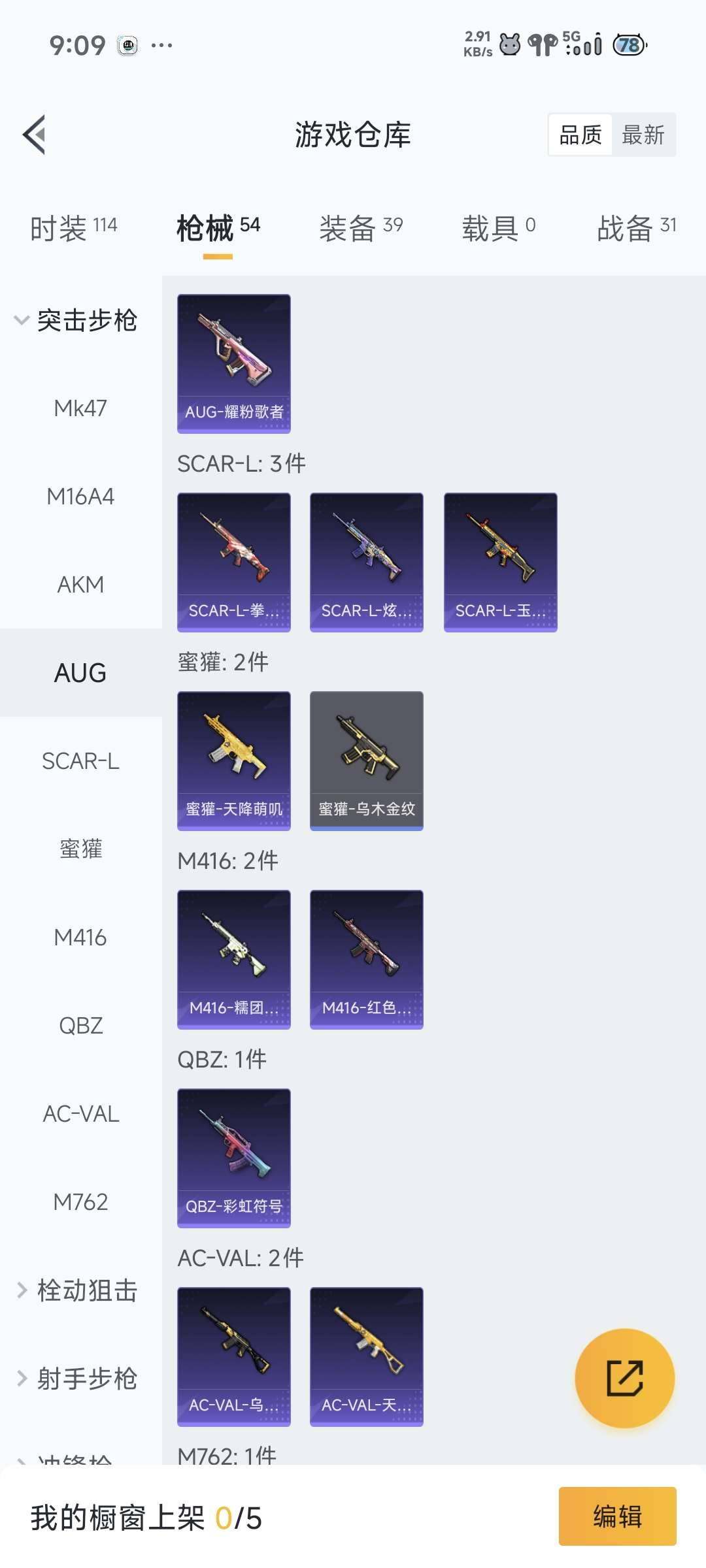706x1568 pixels.
Task: Sort warehouse by 品质
Action: click(x=580, y=135)
